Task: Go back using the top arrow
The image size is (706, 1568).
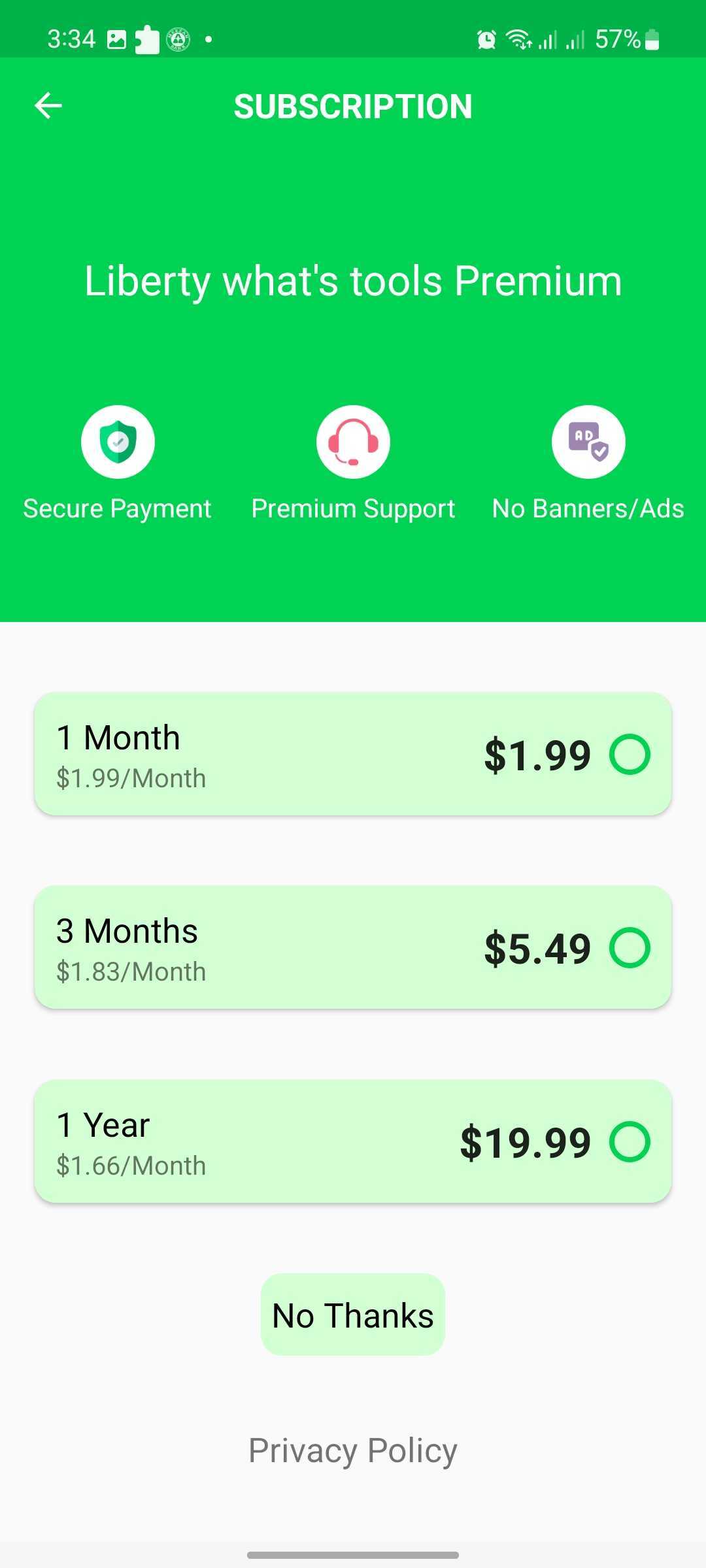Action: pos(48,106)
